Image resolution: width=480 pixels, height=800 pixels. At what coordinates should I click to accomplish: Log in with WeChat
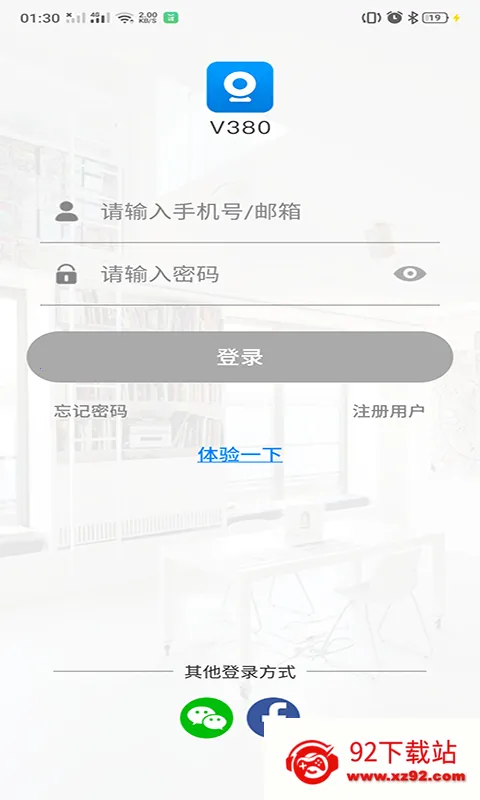207,717
